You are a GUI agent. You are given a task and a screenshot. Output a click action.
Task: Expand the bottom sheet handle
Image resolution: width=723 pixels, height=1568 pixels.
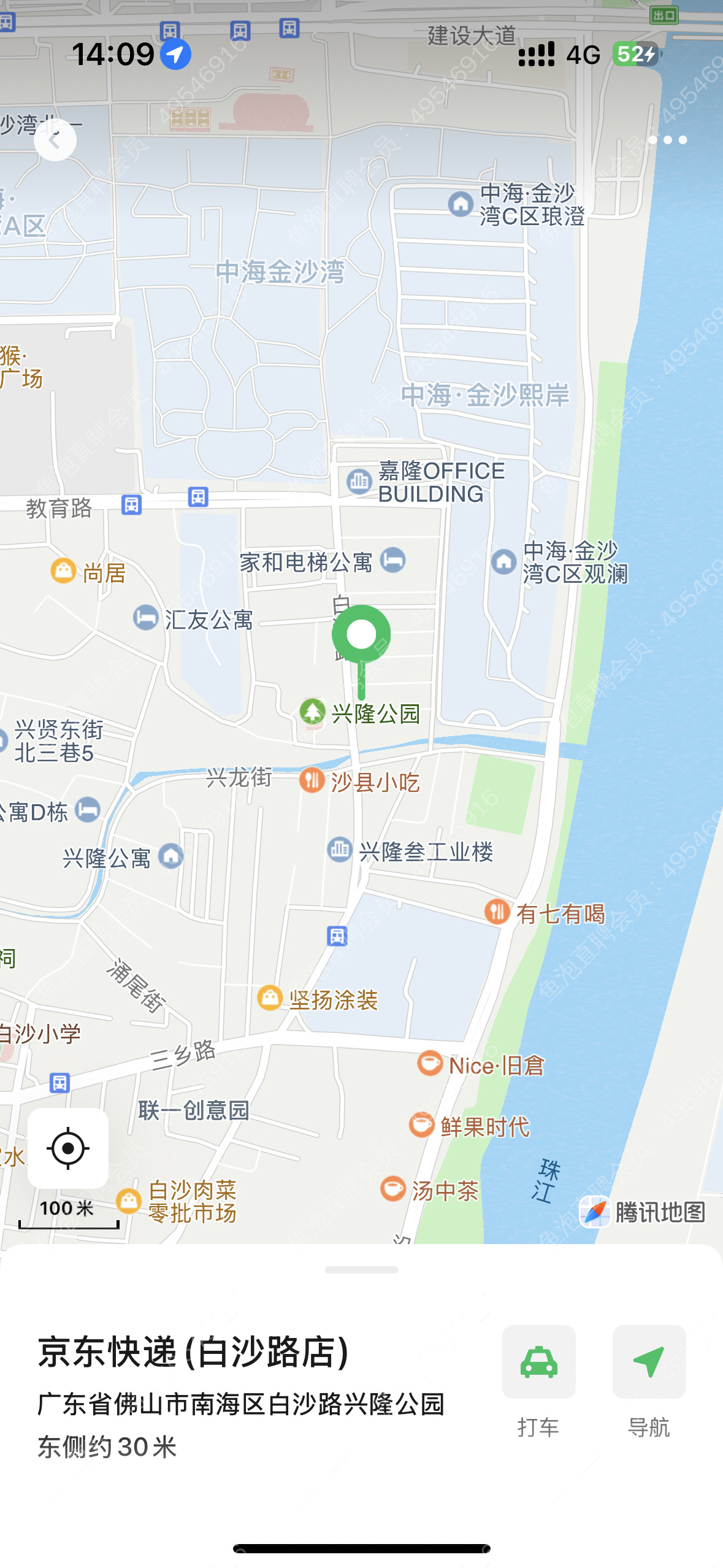(x=361, y=1270)
